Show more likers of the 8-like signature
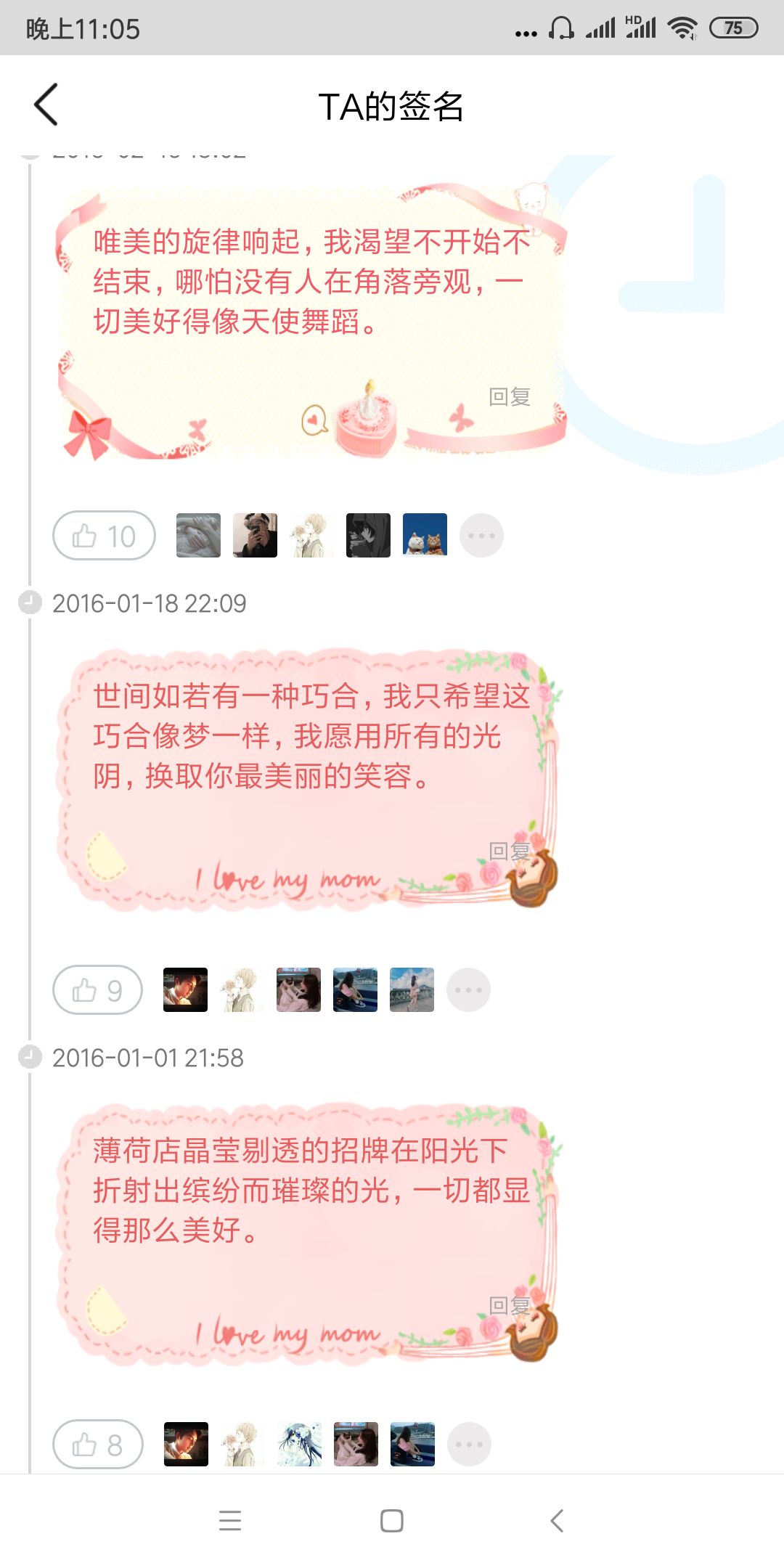Screen dimensions: 784x1568 click(470, 1445)
